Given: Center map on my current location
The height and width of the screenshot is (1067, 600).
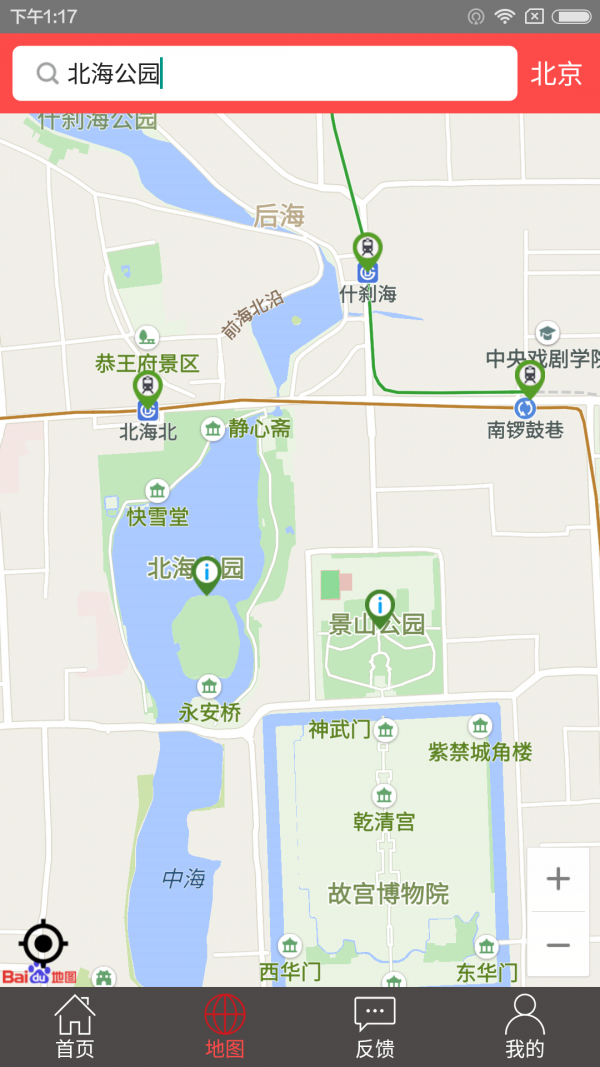Looking at the screenshot, I should [43, 942].
